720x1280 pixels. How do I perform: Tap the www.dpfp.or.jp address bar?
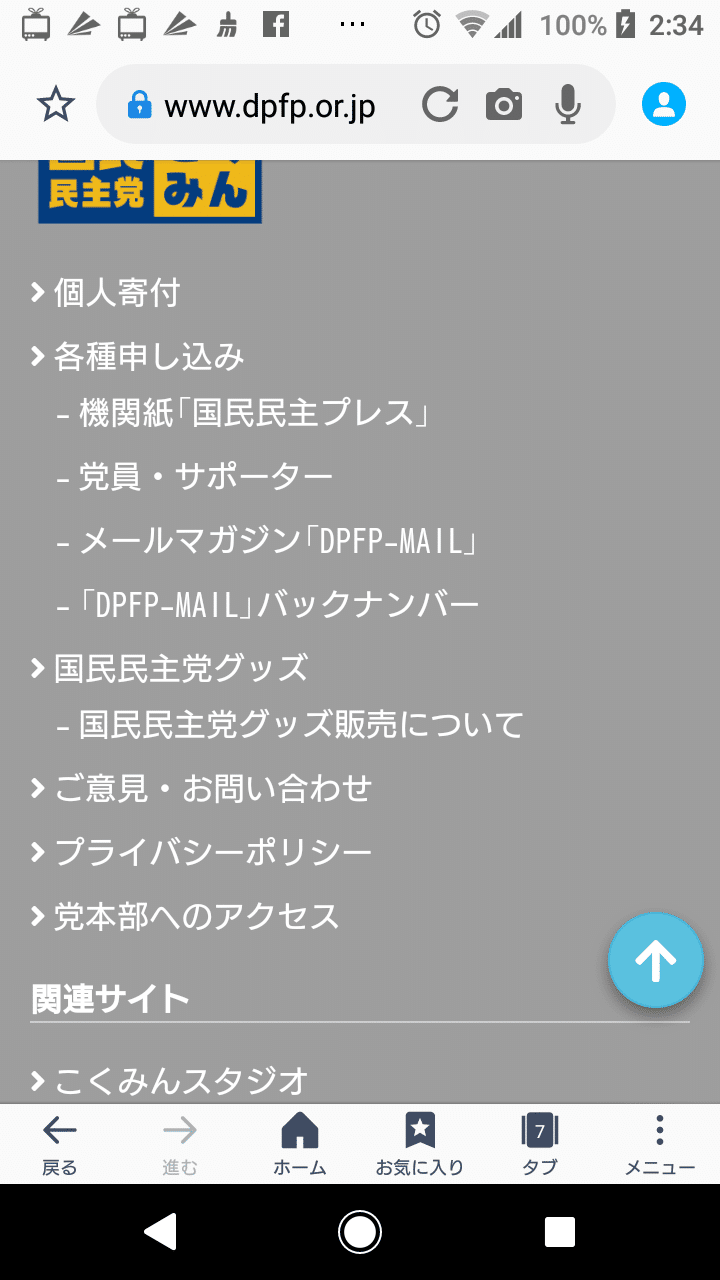coord(268,105)
